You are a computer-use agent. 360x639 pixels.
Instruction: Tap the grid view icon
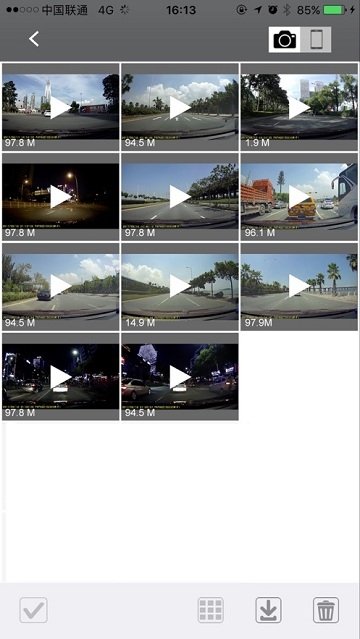(211, 610)
